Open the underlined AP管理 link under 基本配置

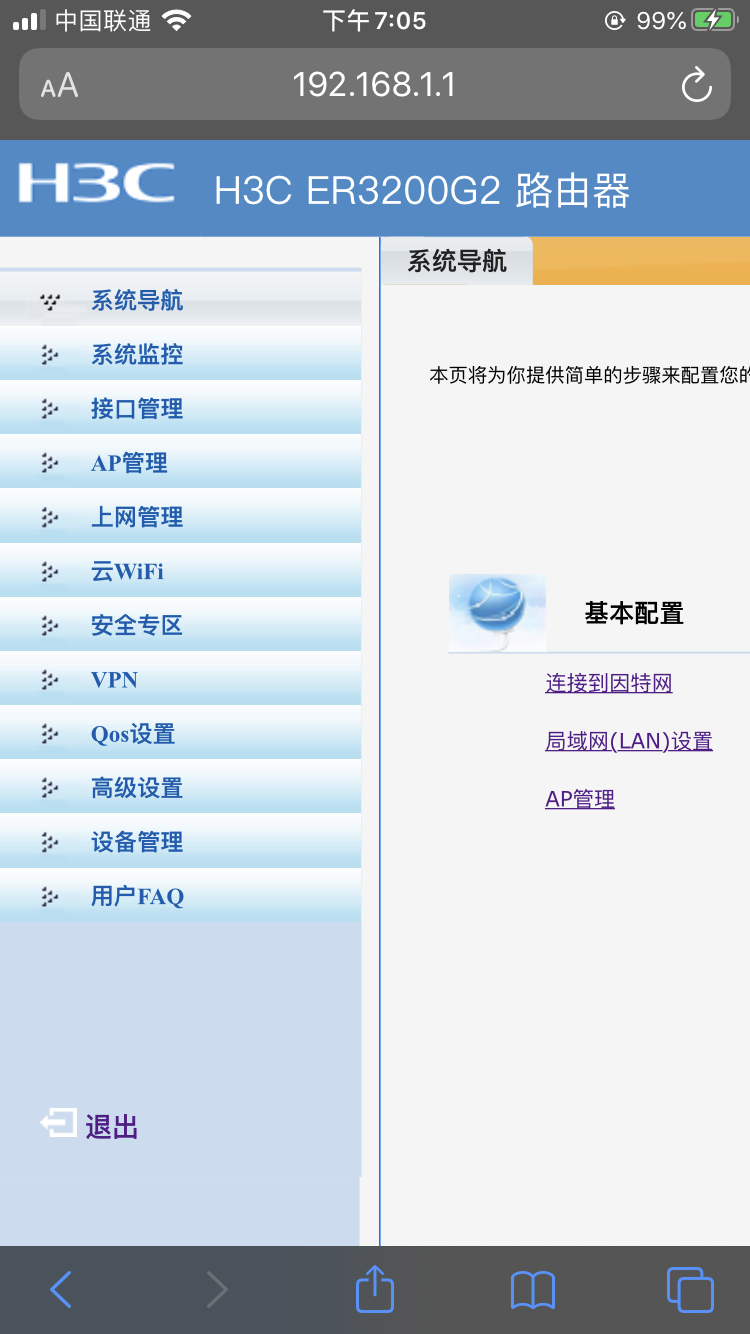pos(579,800)
